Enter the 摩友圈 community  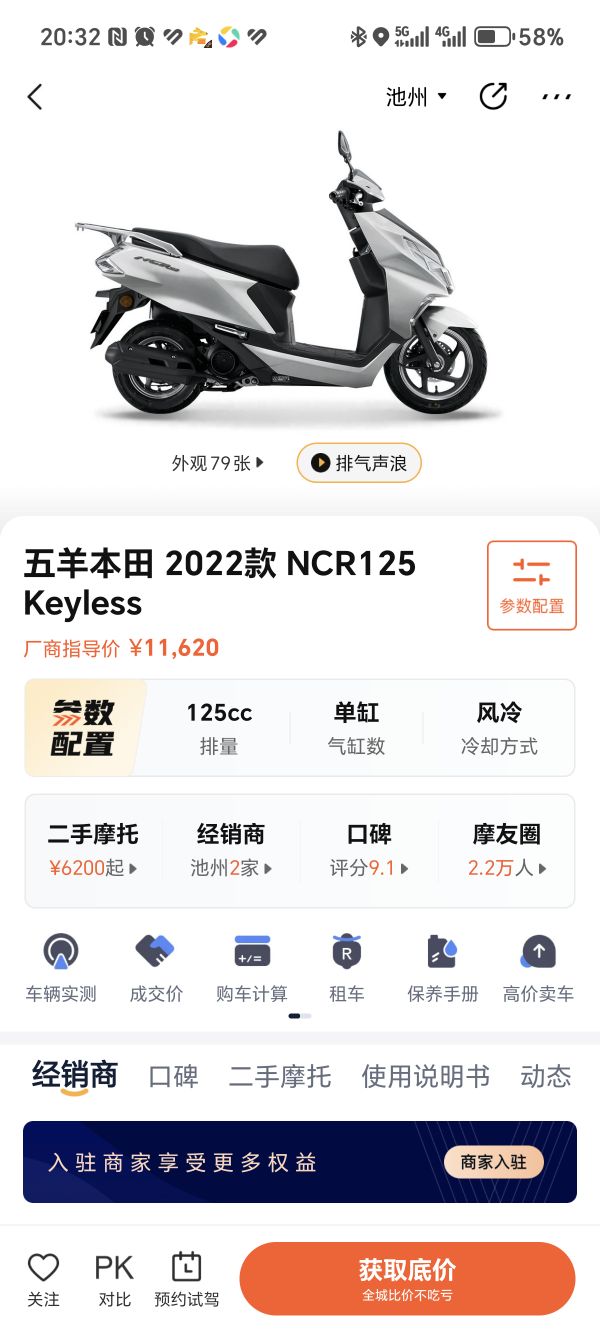pyautogui.click(x=507, y=850)
